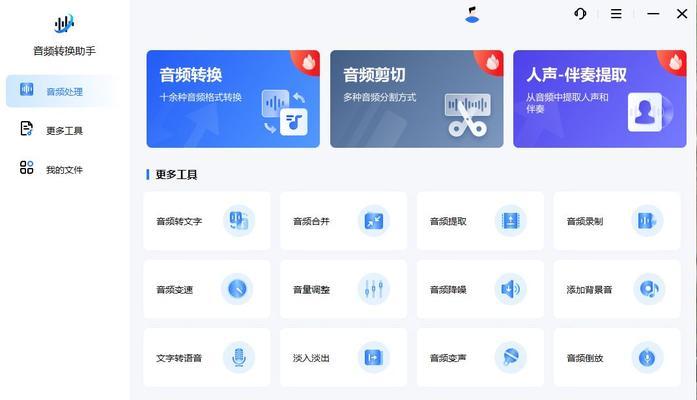The height and width of the screenshot is (400, 697).
Task: Open the 音频变声 tool
Action: point(480,357)
